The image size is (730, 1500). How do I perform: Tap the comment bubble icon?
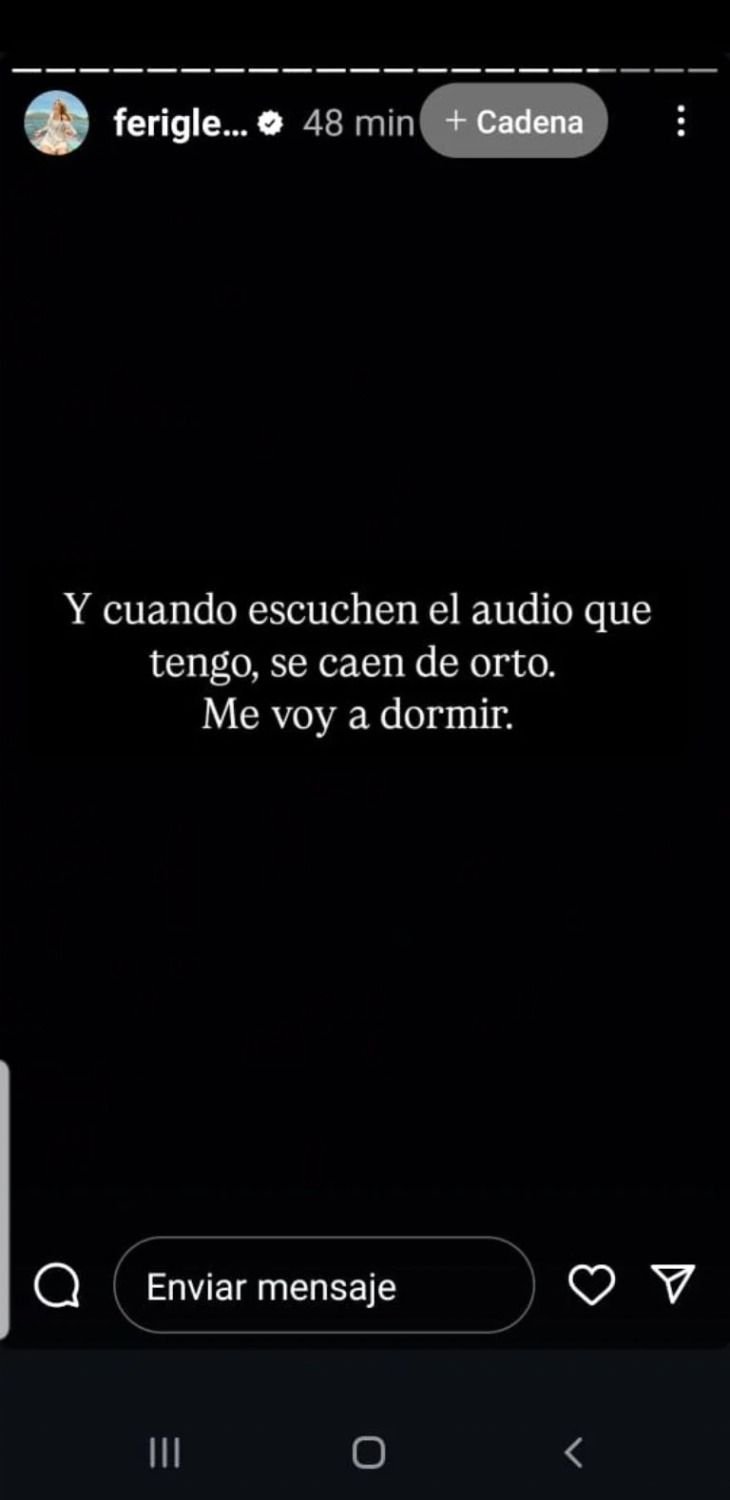(x=56, y=1286)
